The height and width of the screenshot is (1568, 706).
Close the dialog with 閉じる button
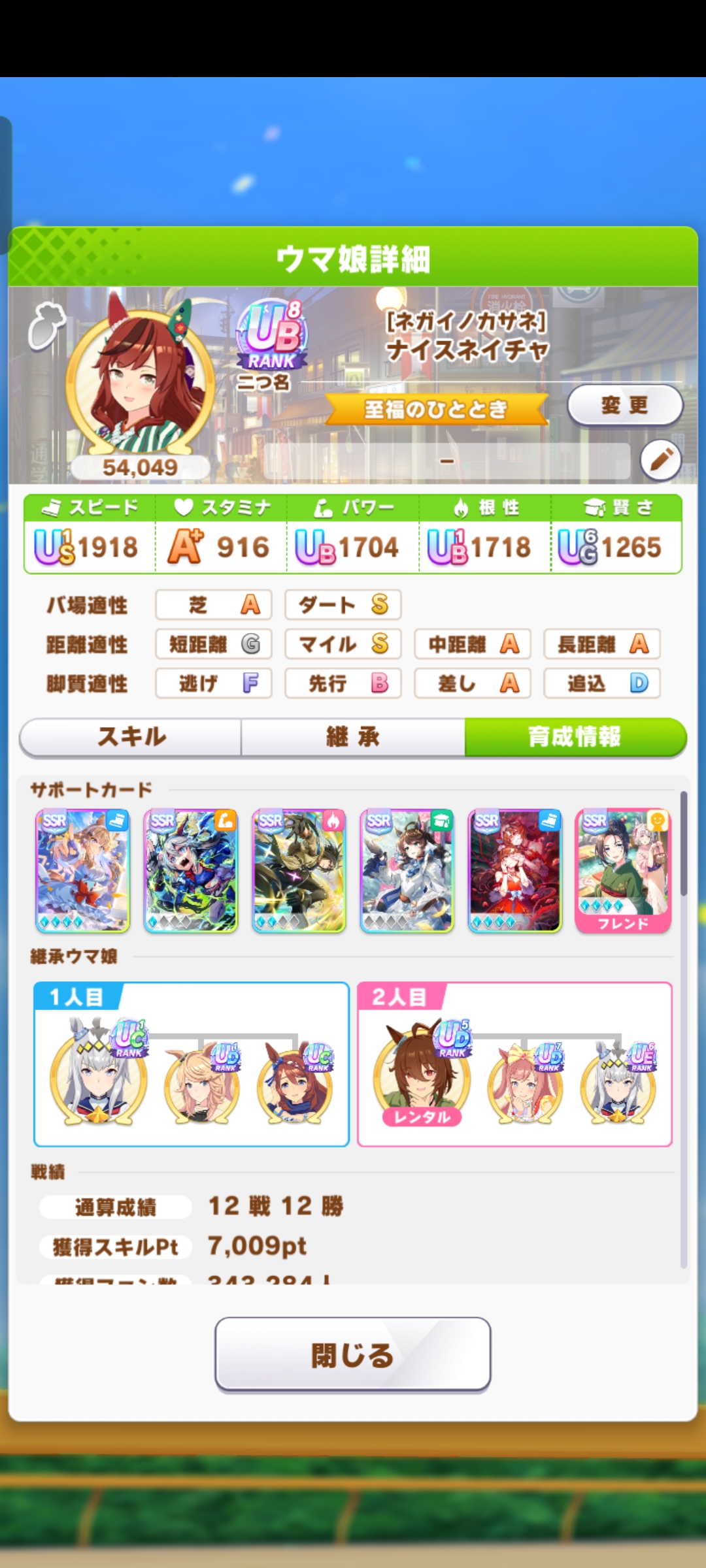(353, 1354)
